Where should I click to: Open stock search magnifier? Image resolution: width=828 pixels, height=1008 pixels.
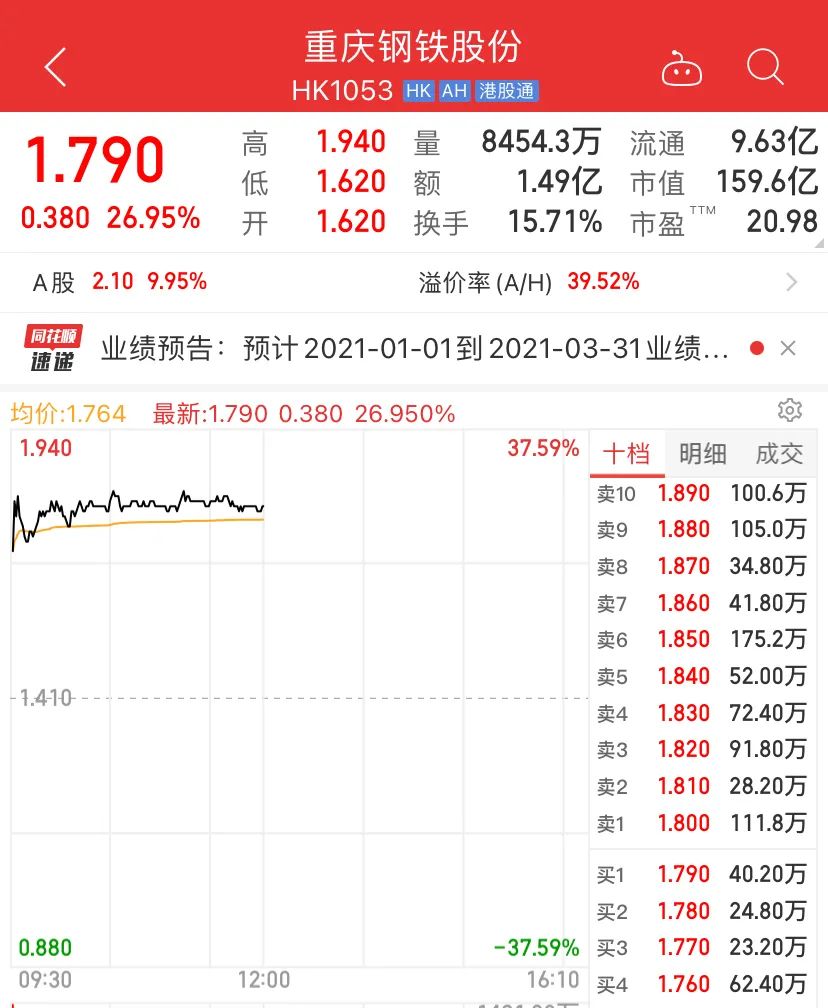coord(765,68)
